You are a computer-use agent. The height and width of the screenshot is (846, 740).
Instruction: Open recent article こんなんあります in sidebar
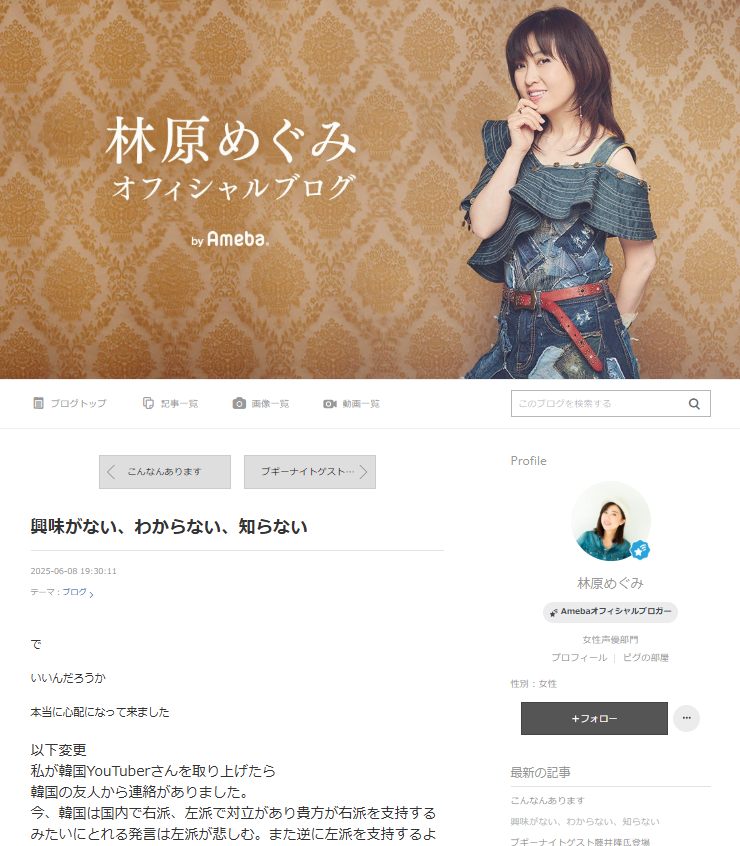(x=547, y=801)
